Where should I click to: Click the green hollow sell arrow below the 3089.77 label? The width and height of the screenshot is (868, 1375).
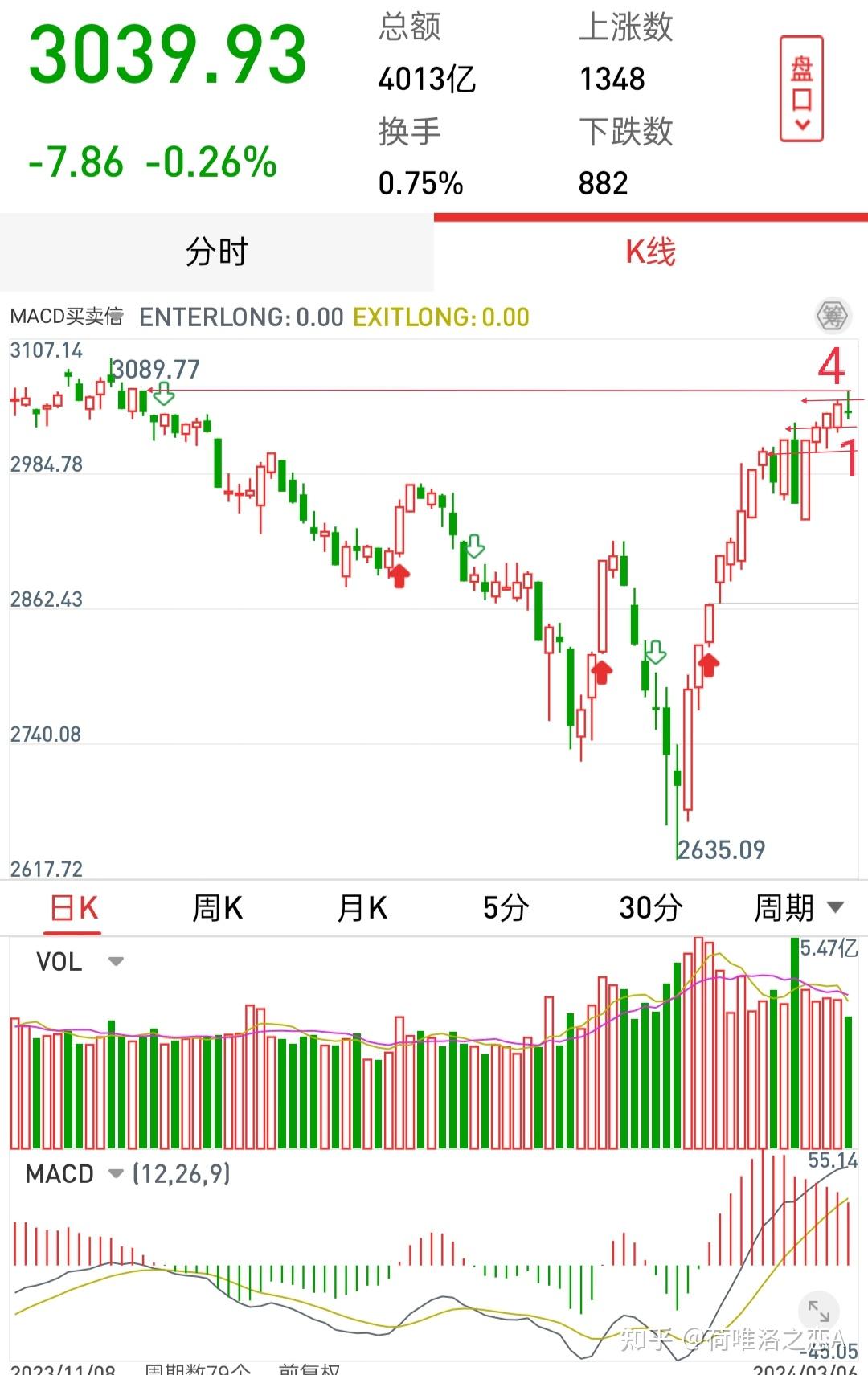point(166,393)
